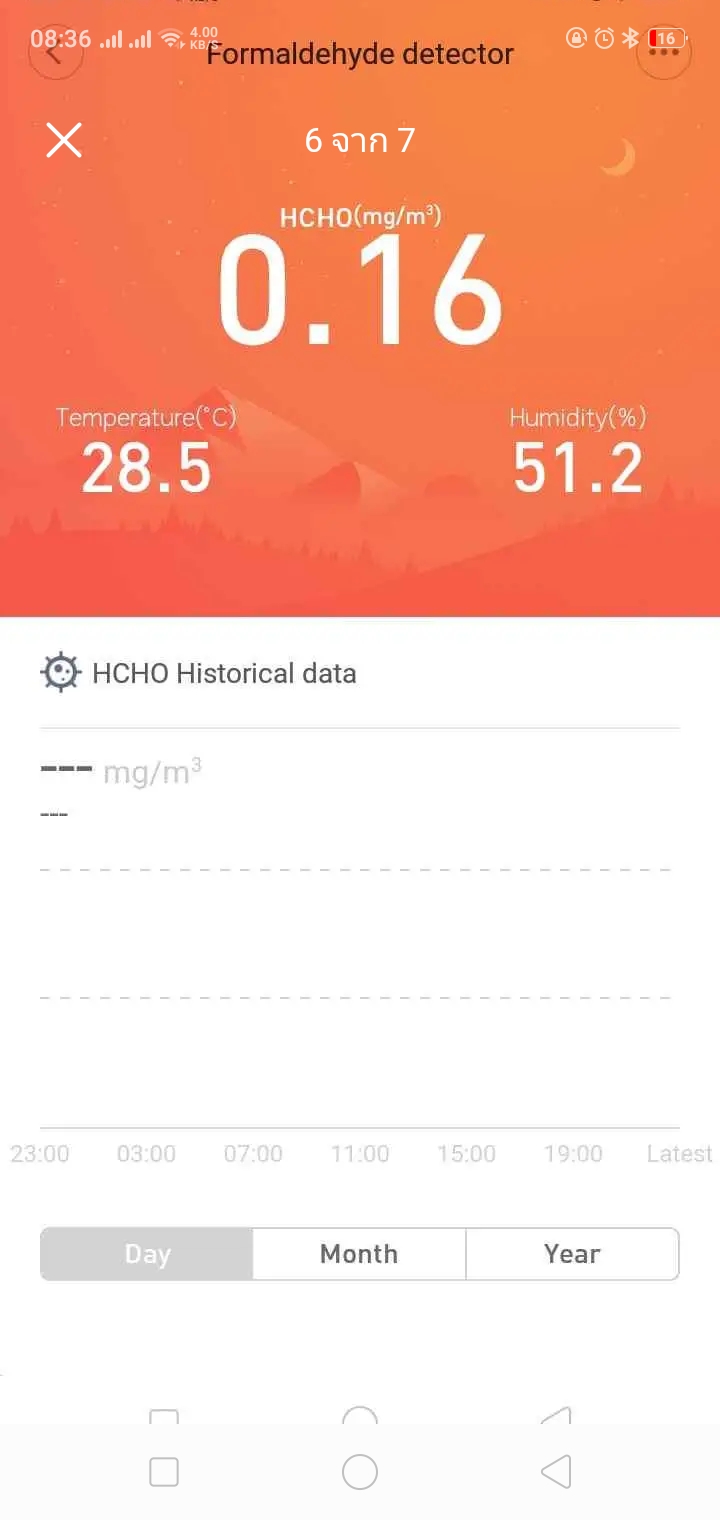Go to the home screen via the circle button
The image size is (720, 1520).
coord(360,1471)
